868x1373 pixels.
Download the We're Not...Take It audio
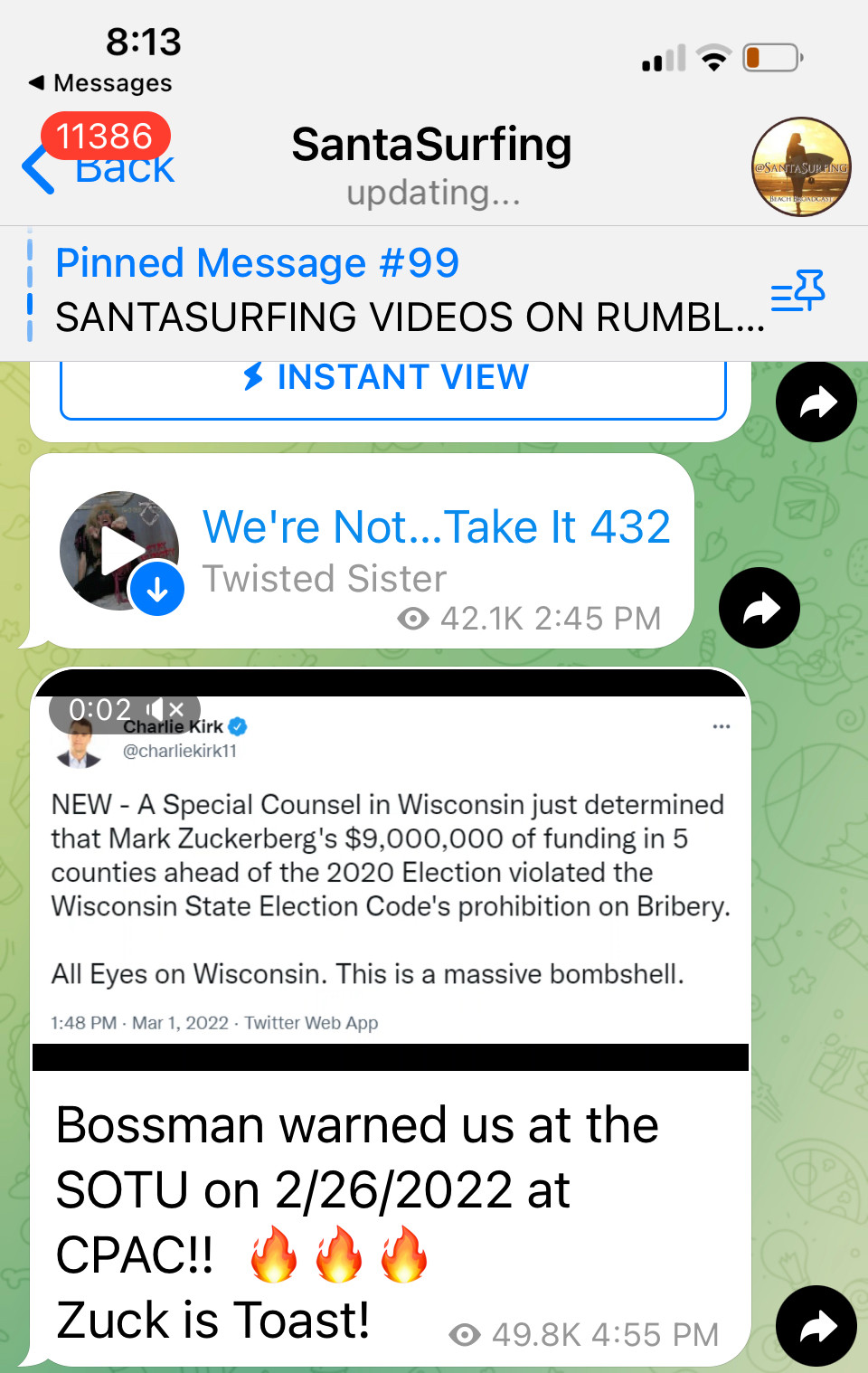tap(157, 590)
